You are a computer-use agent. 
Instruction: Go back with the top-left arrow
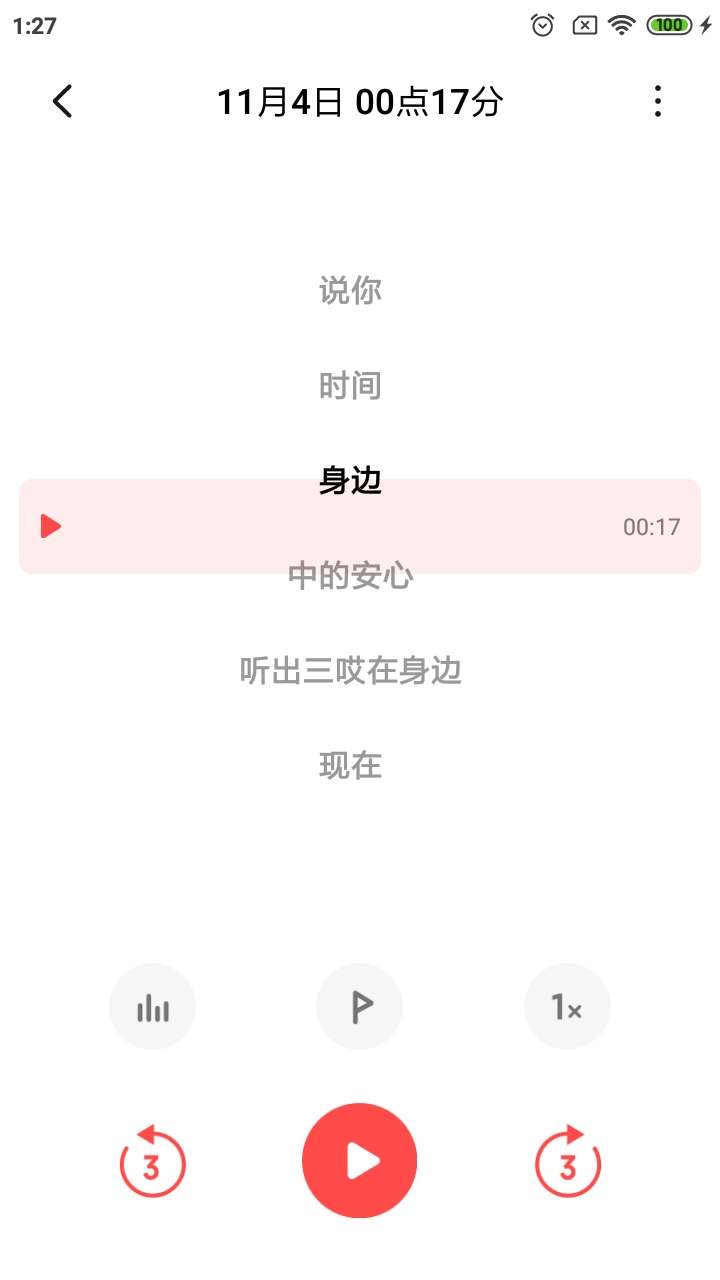point(62,101)
